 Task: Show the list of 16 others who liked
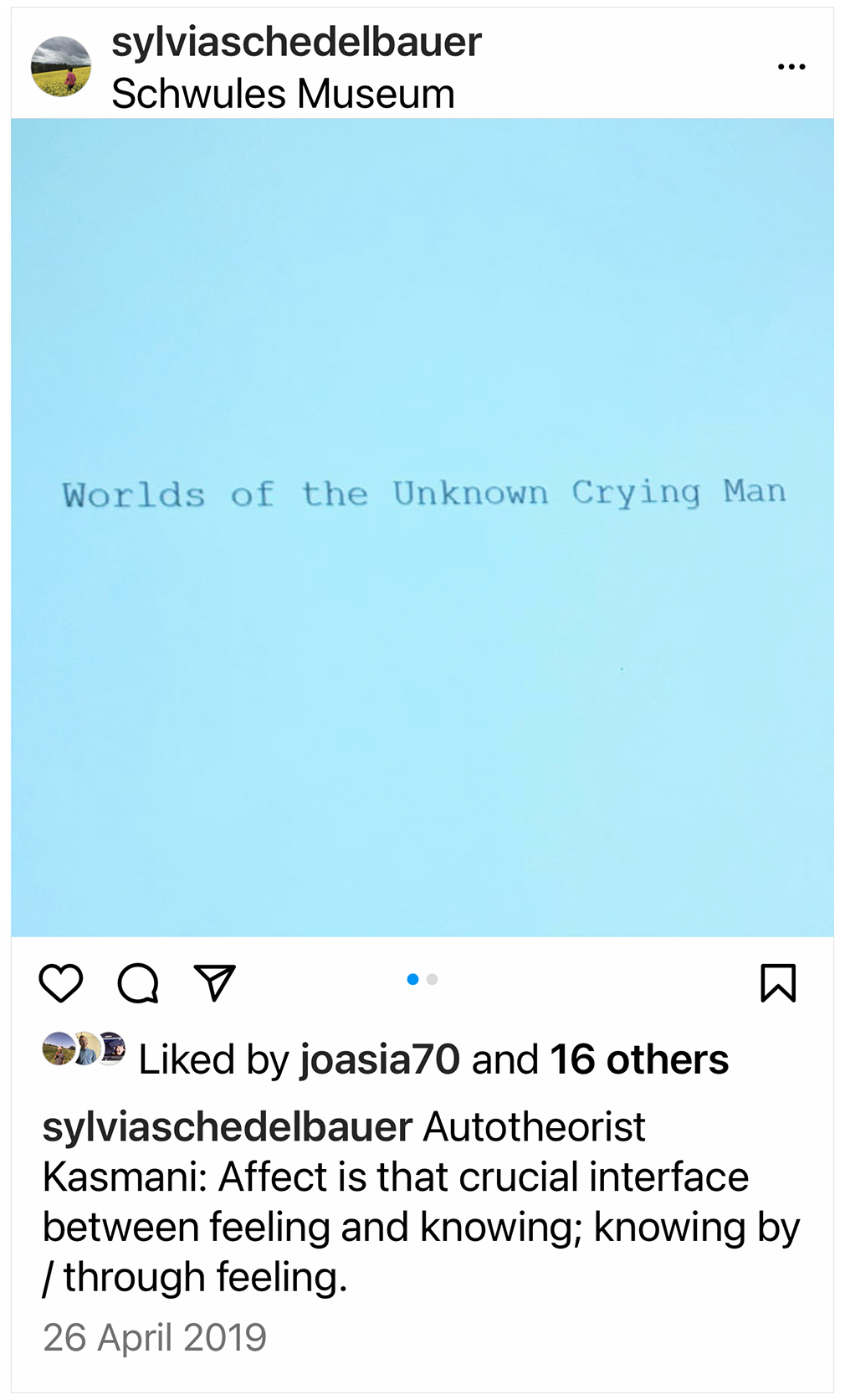pos(639,1059)
